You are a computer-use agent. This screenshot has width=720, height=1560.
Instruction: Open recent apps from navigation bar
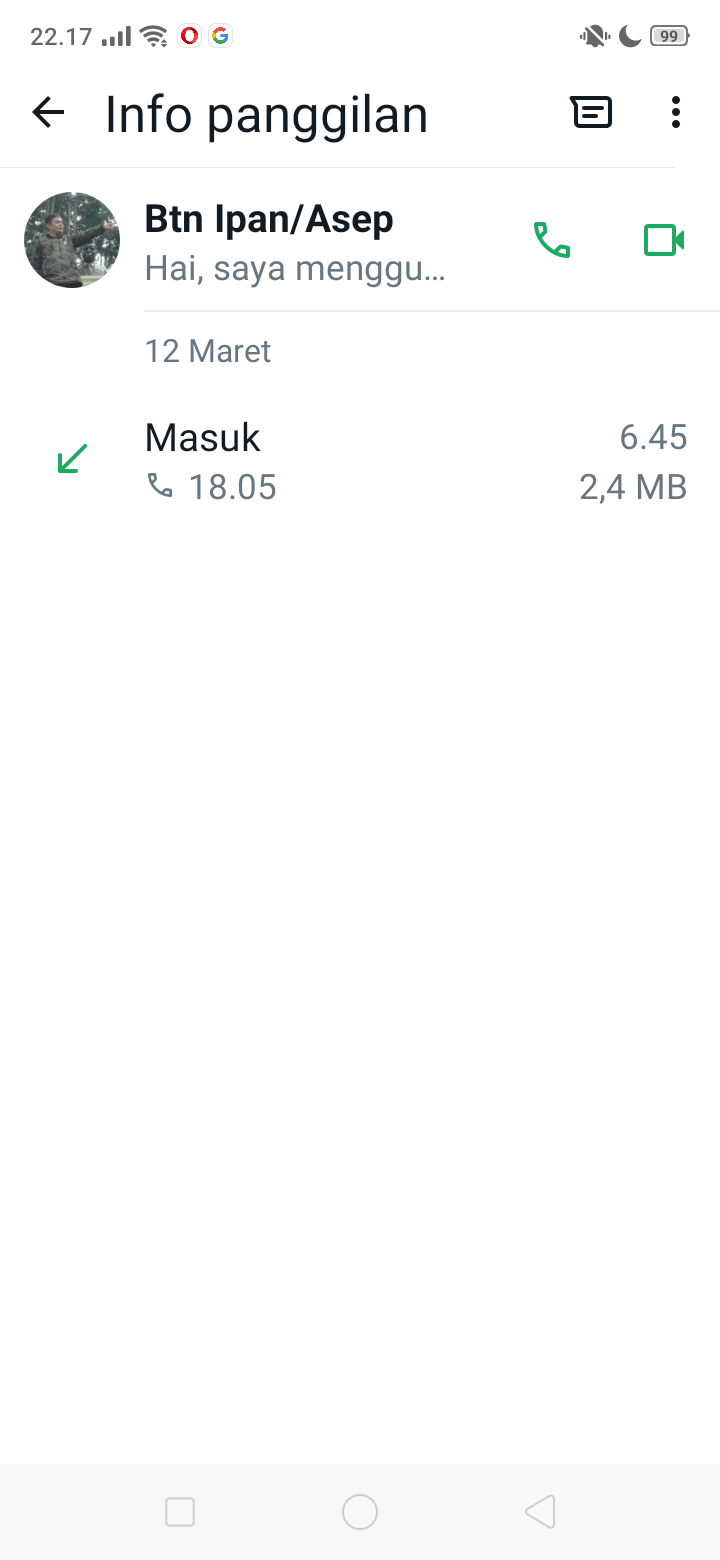180,1512
